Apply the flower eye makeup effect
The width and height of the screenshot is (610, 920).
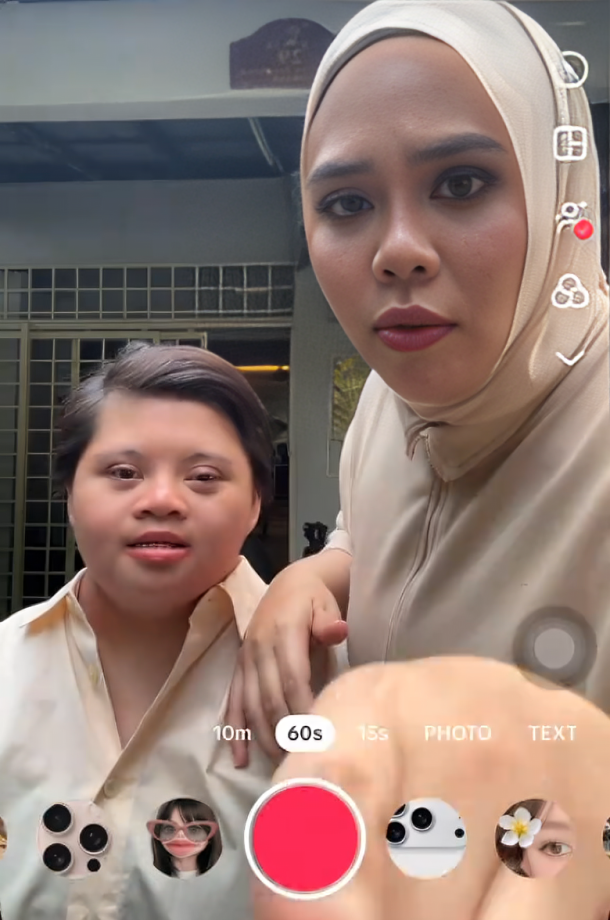click(x=535, y=838)
